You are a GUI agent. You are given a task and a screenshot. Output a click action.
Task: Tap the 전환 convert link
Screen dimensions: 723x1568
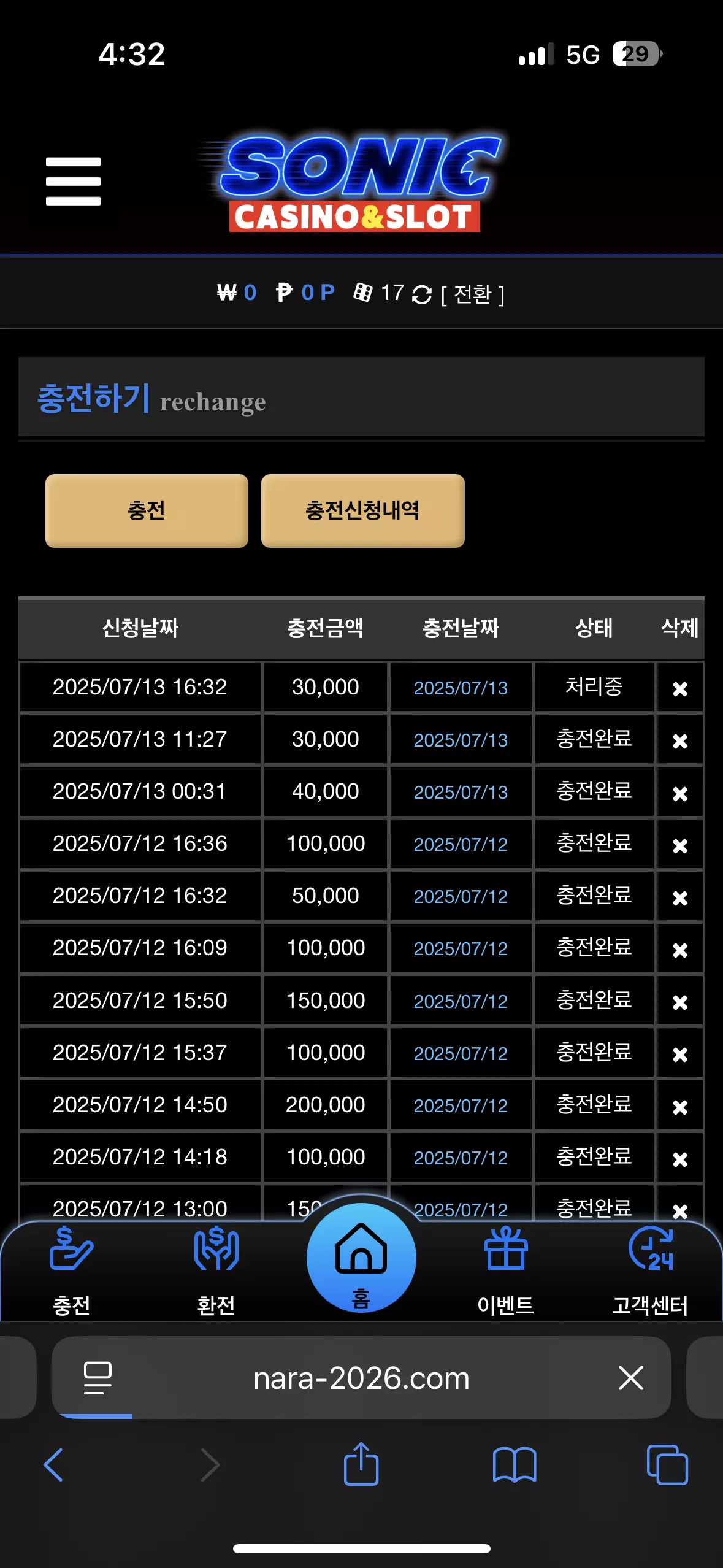pos(472,294)
